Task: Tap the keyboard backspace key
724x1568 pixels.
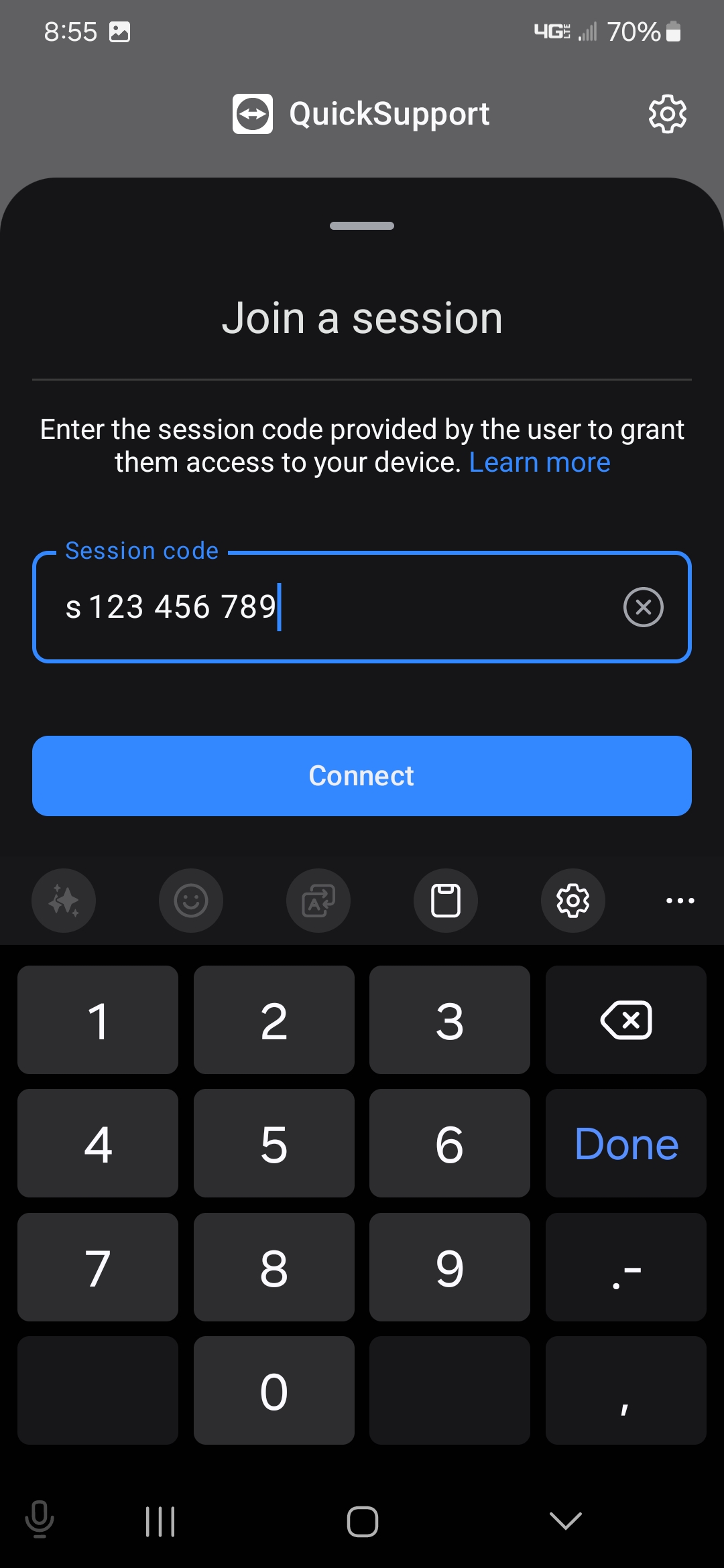Action: (x=625, y=1020)
